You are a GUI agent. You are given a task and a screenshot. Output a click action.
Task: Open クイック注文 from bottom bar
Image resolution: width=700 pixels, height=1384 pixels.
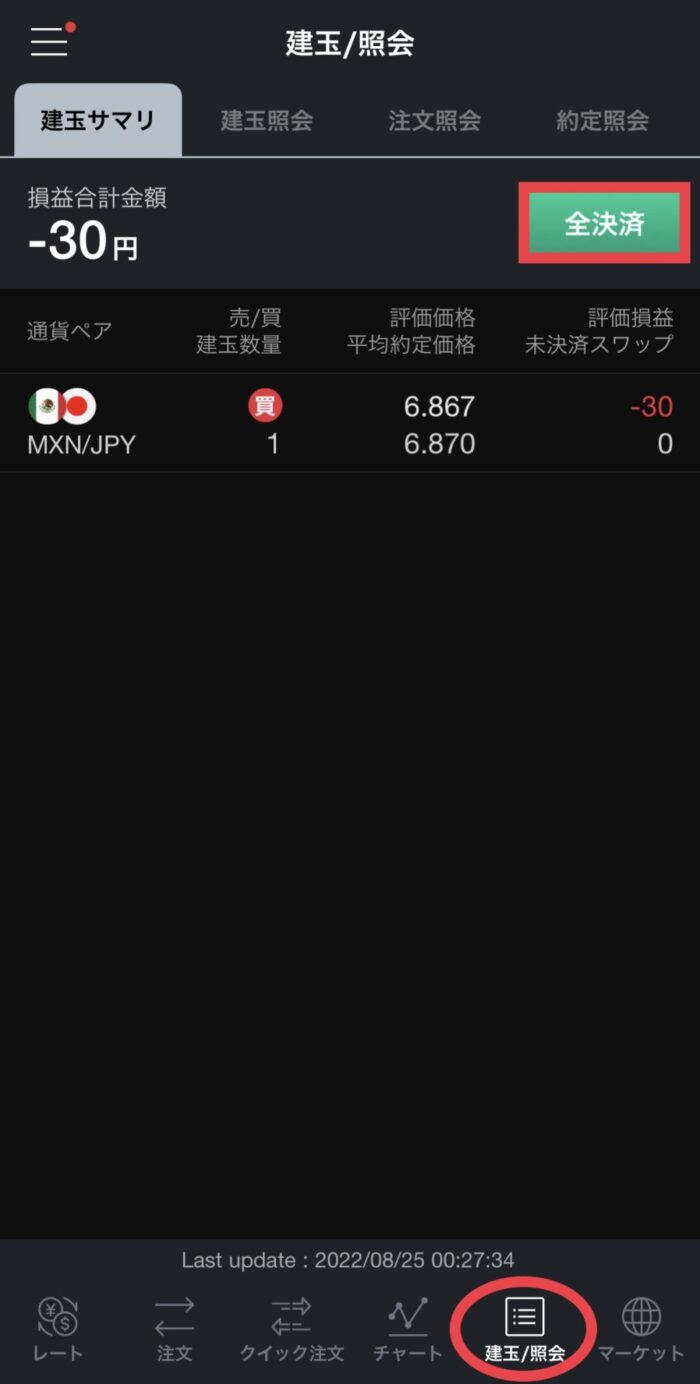coord(292,1329)
